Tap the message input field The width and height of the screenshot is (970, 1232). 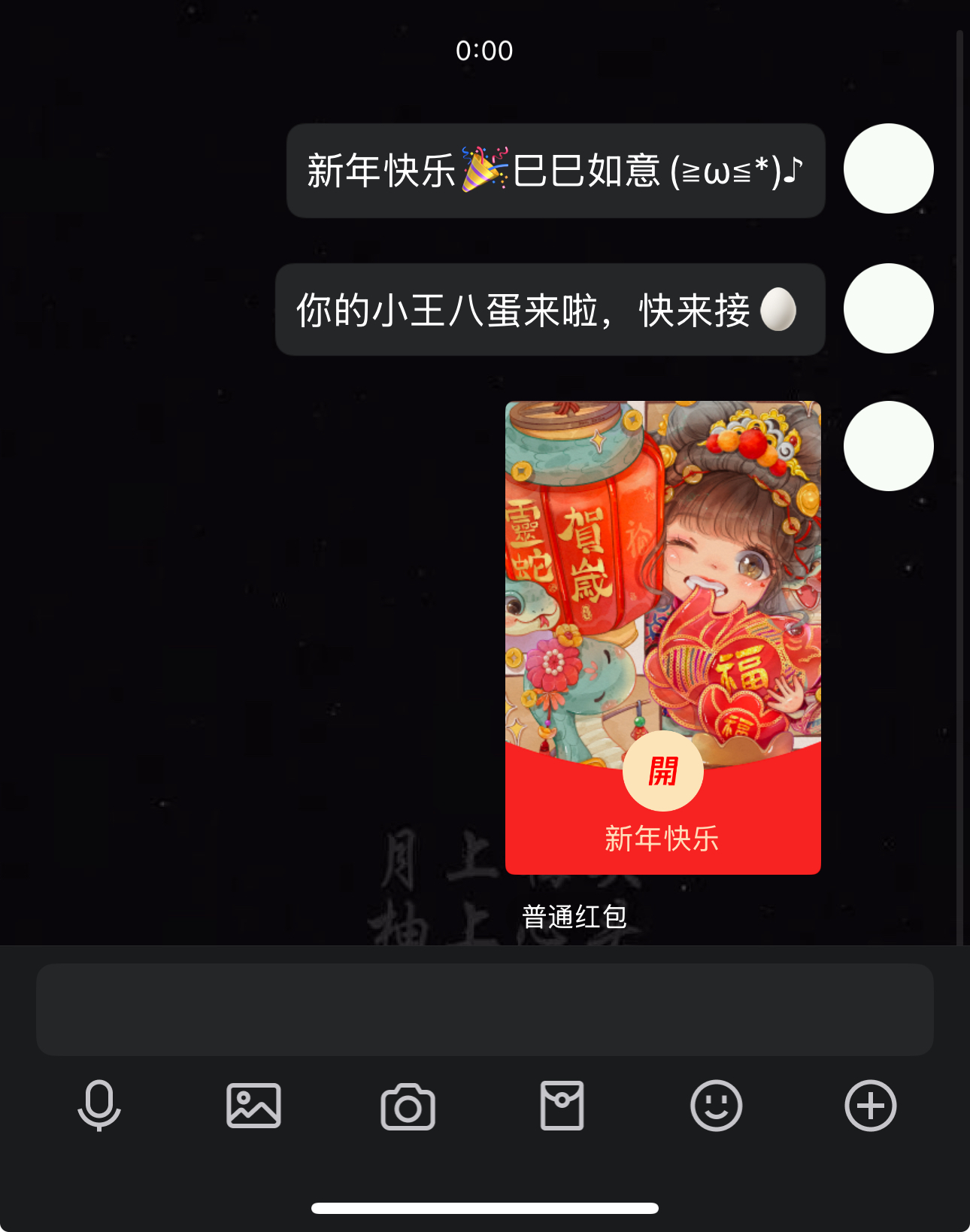pyautogui.click(x=484, y=1009)
